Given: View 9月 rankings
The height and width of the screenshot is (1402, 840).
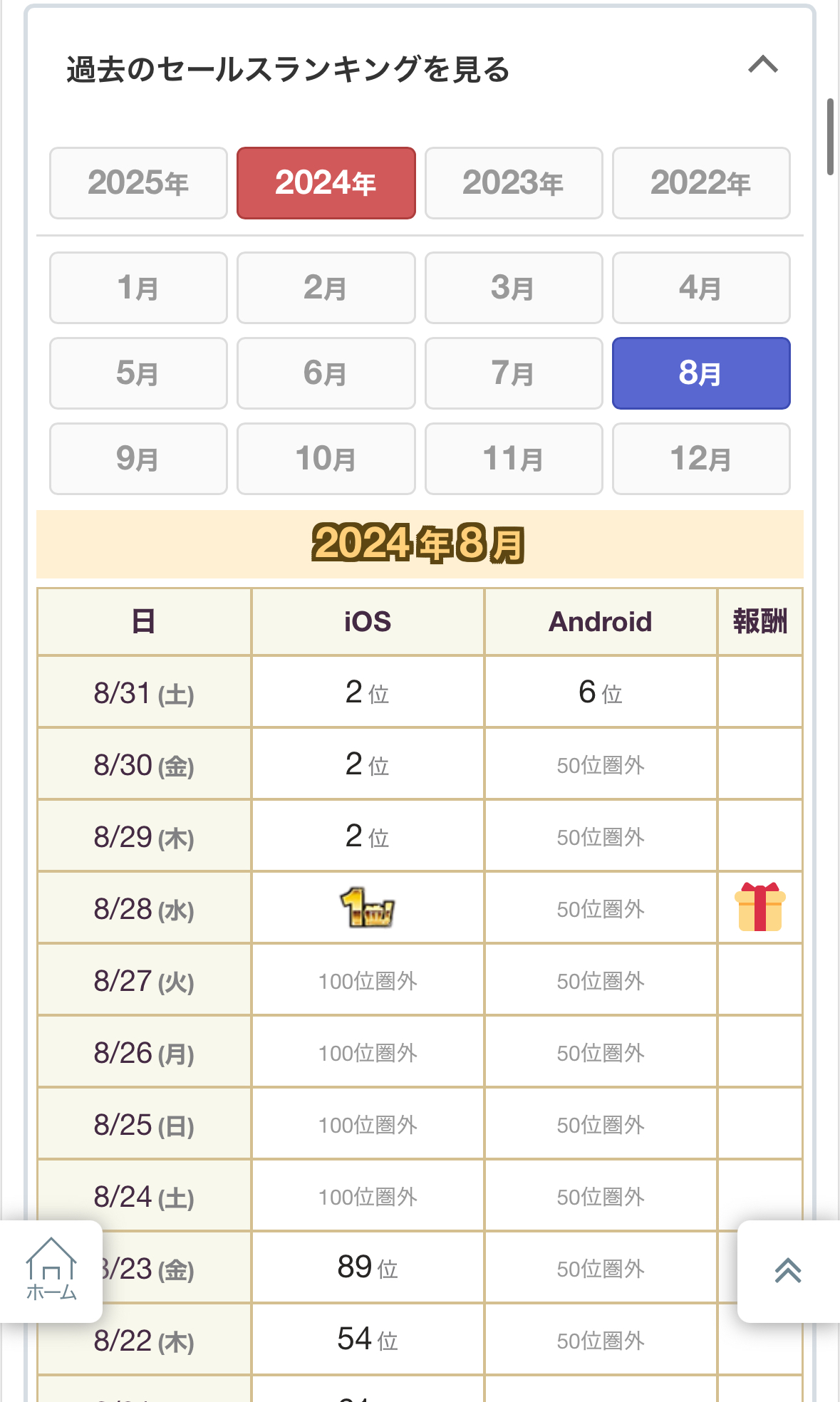Looking at the screenshot, I should 138,459.
